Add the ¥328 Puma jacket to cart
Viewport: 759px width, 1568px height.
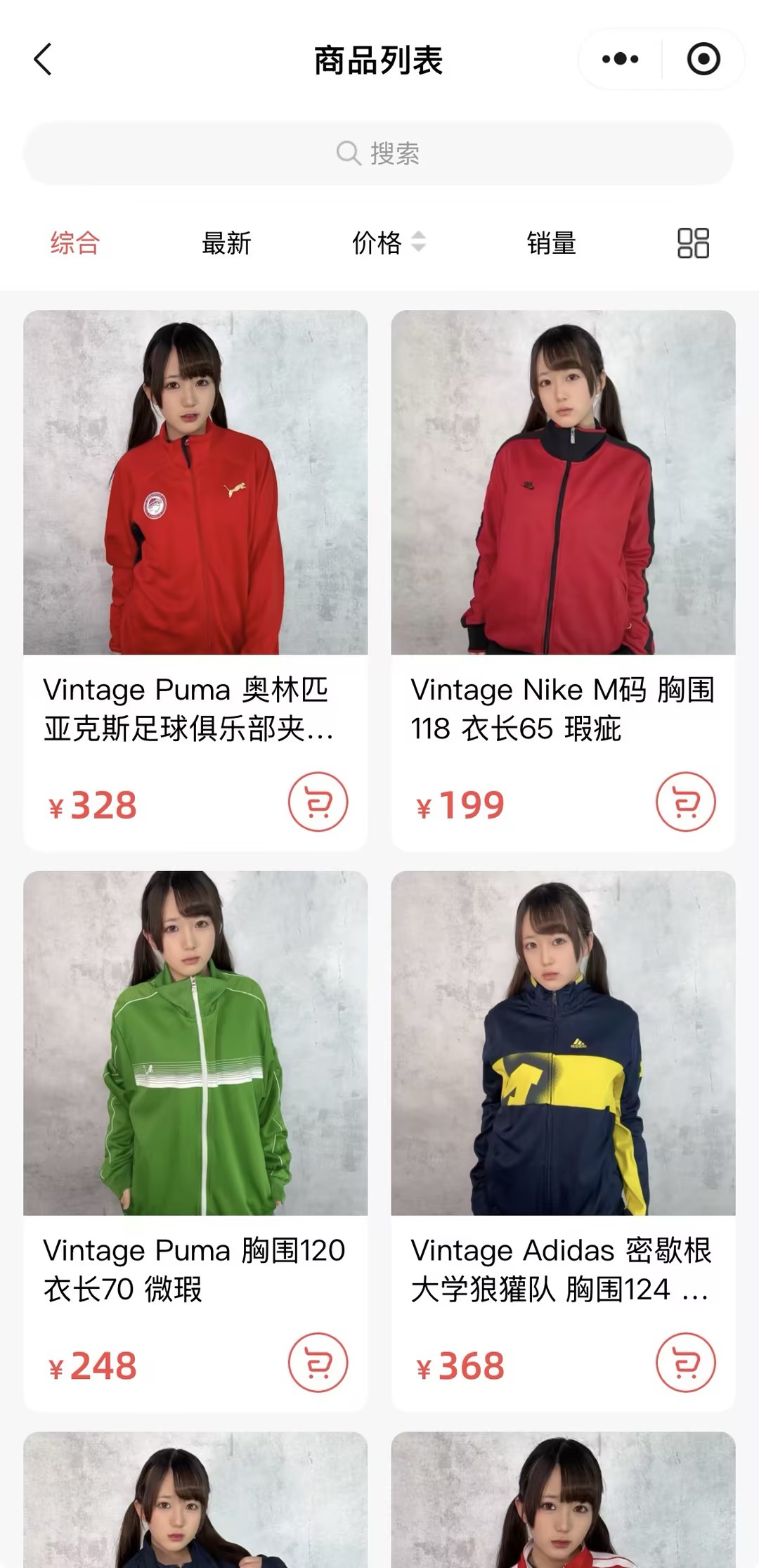point(318,802)
